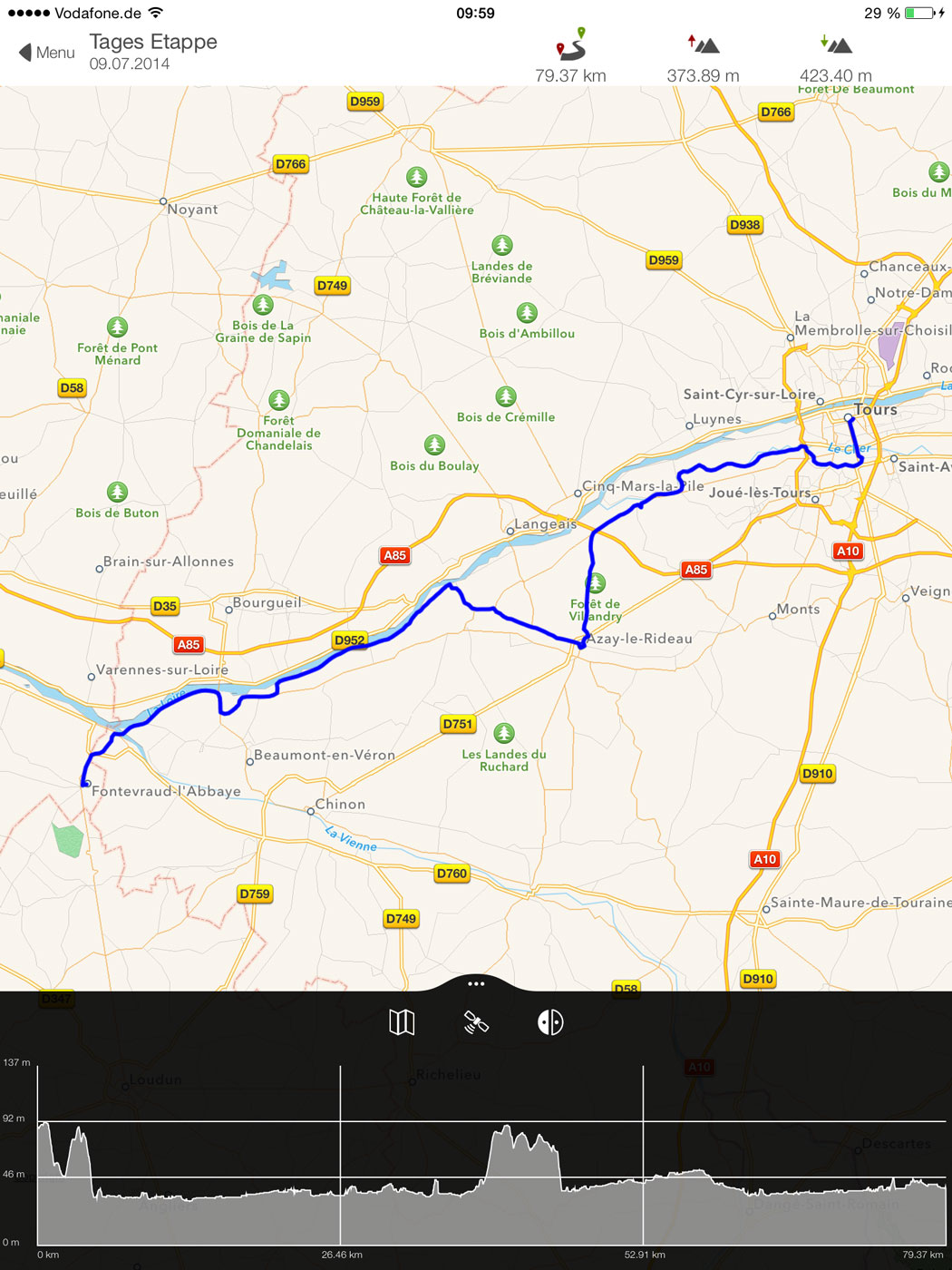Select the hybrid map style icon
The width and height of the screenshot is (952, 1270).
point(550,1022)
